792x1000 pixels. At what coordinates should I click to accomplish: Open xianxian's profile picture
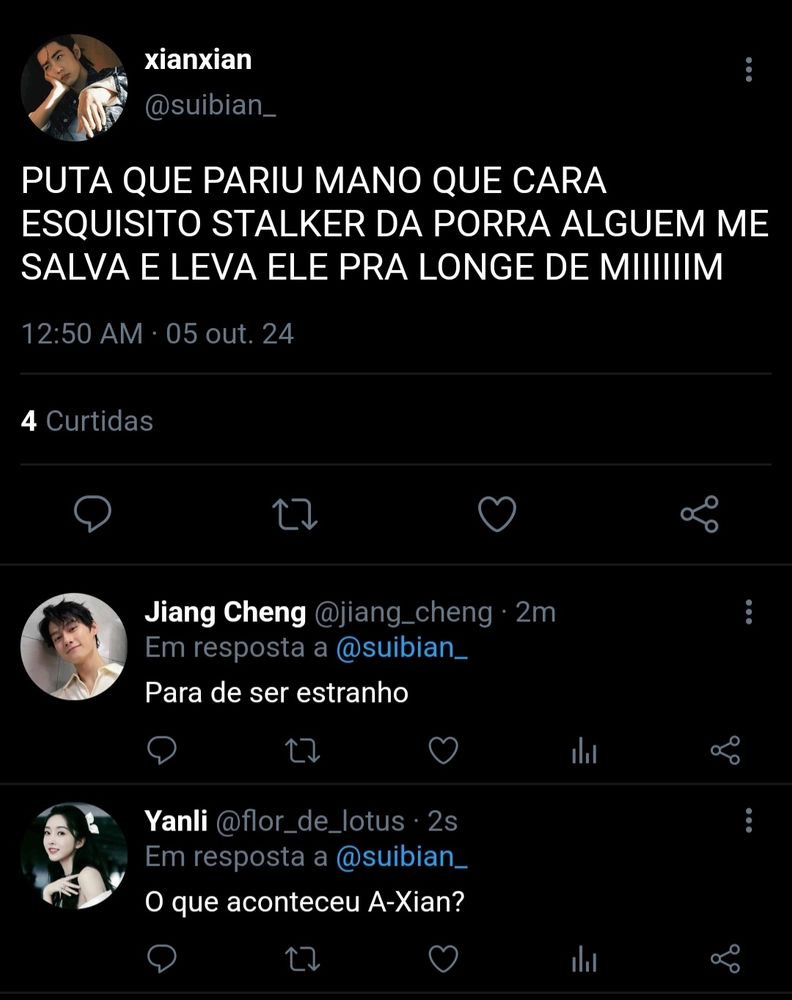pyautogui.click(x=74, y=88)
